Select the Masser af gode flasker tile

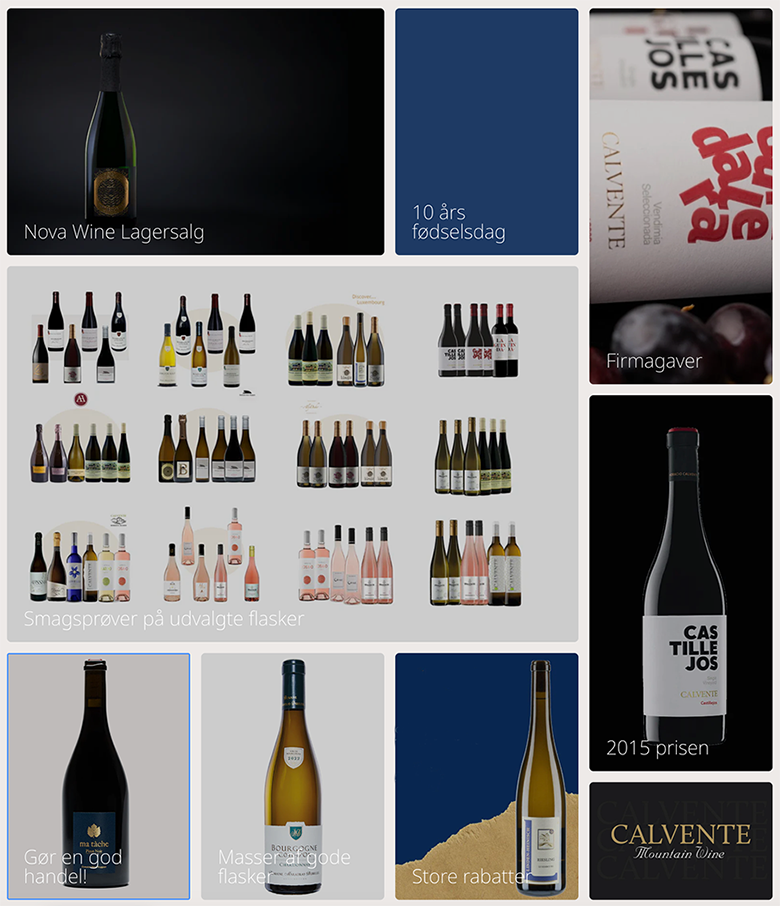click(292, 776)
